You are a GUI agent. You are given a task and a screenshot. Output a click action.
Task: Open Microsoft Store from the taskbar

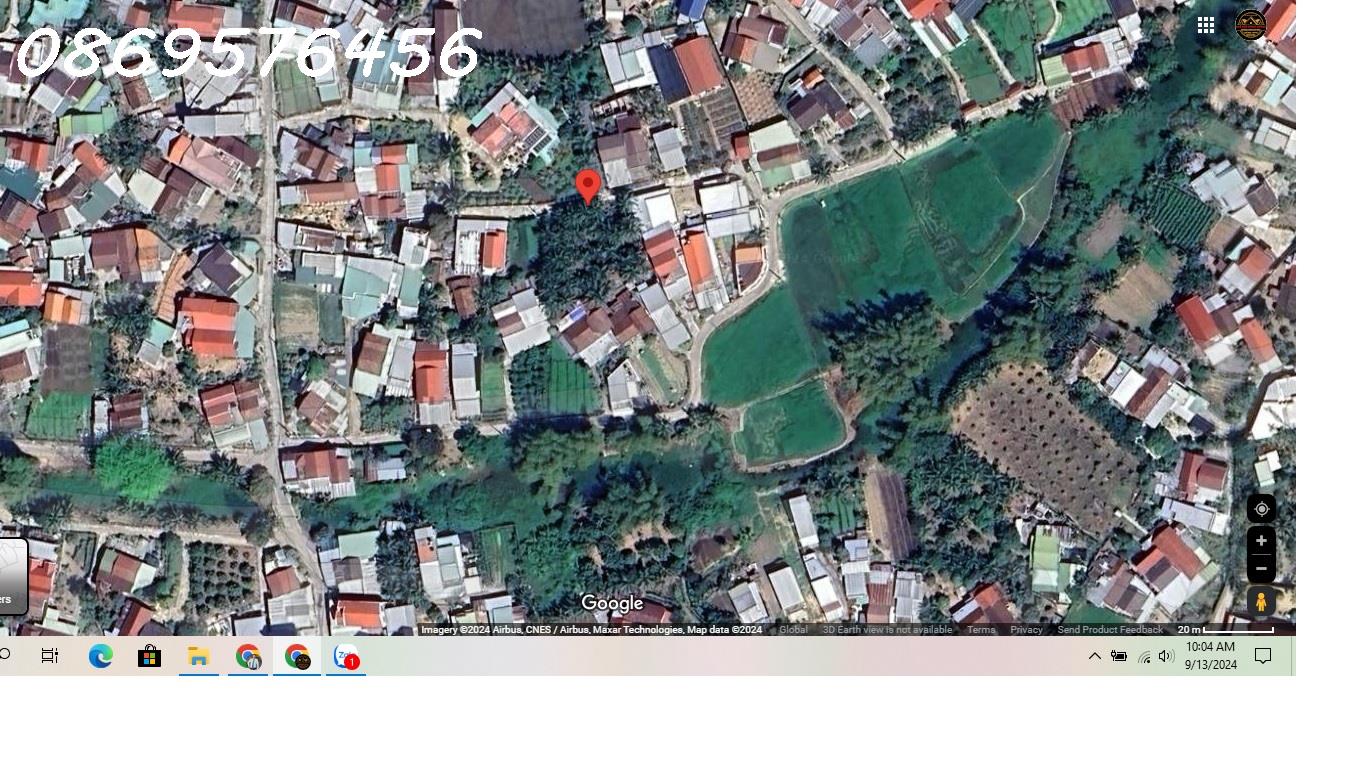click(150, 656)
